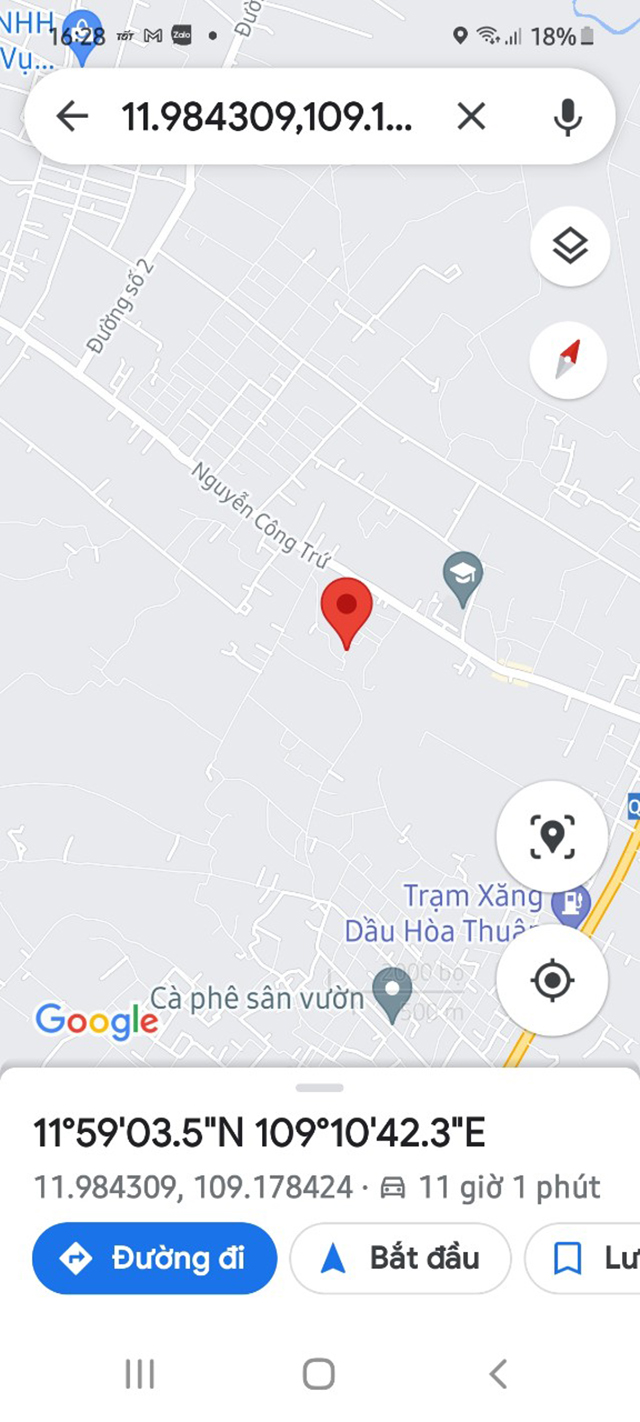Image resolution: width=640 pixels, height=1422 pixels.
Task: Start navigation with Bắt đầu
Action: [x=400, y=1258]
